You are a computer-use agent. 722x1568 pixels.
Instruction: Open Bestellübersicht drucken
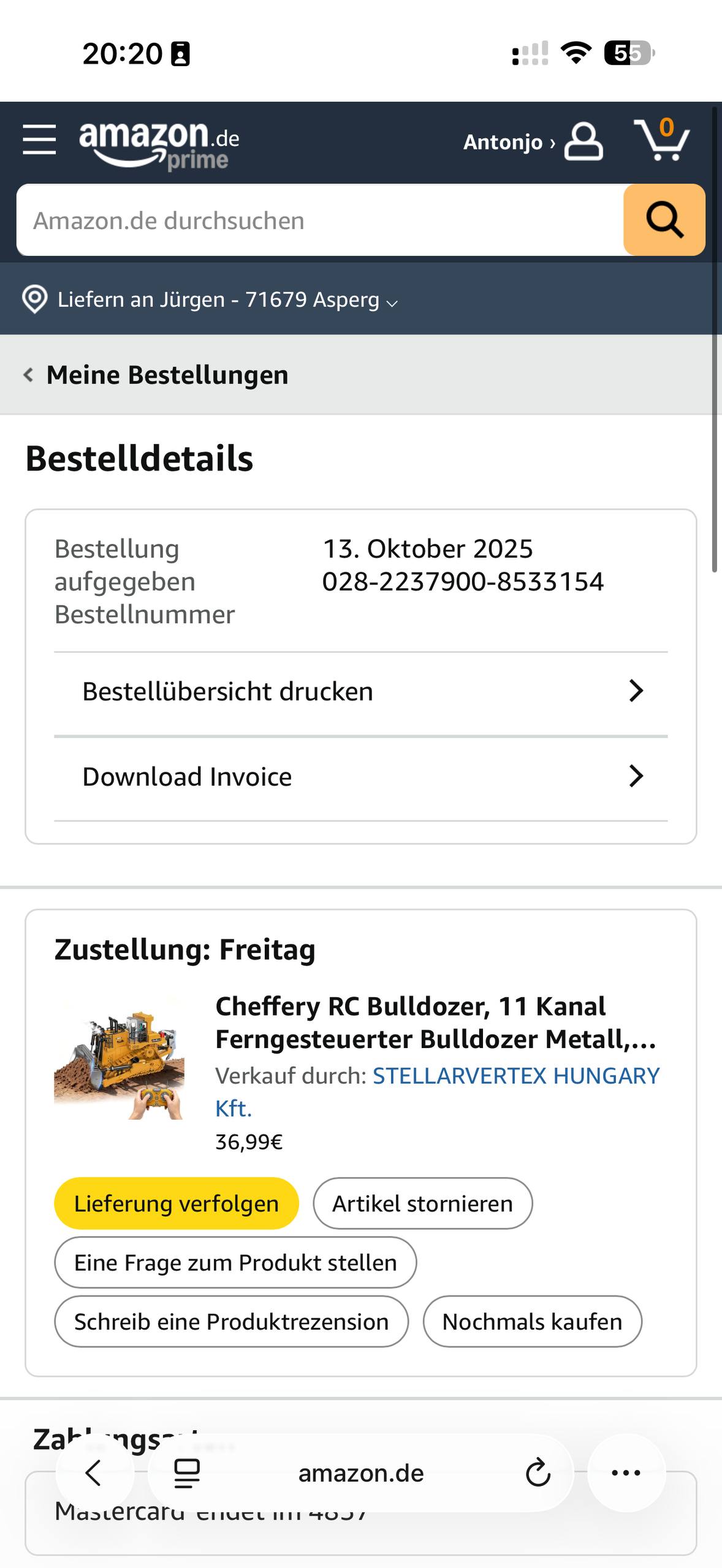361,692
